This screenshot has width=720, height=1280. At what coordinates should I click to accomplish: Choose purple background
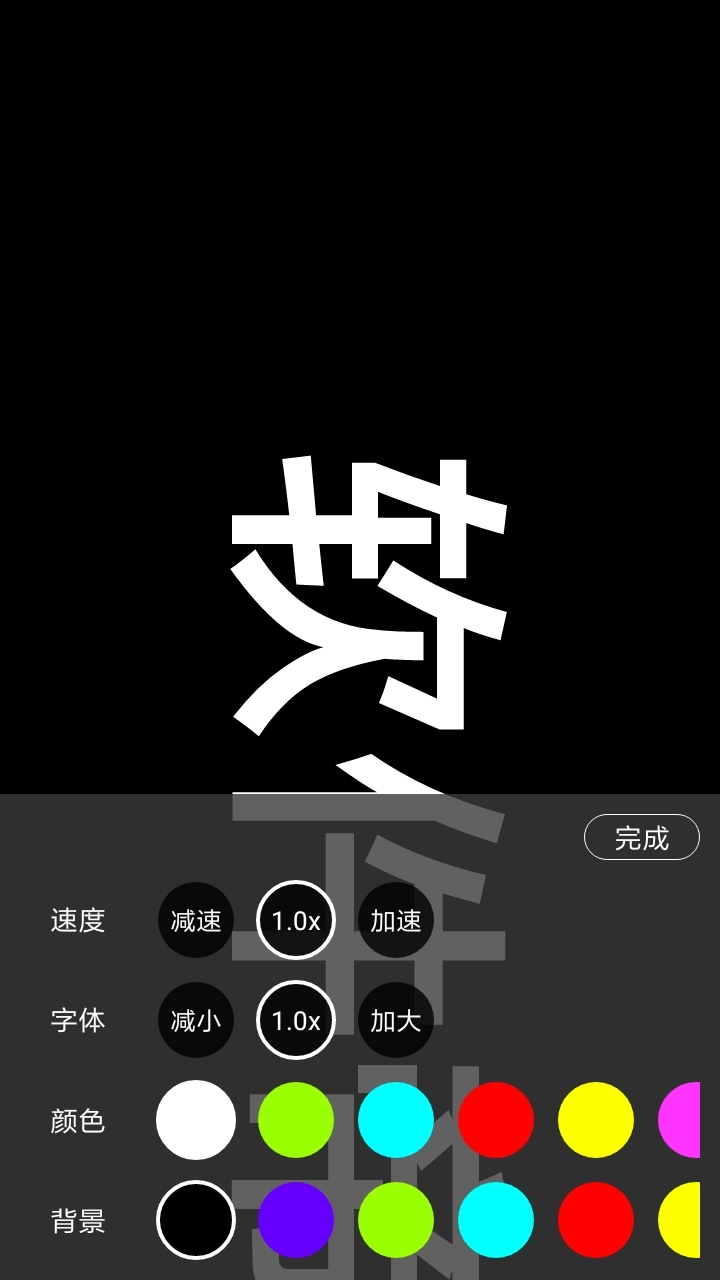pyautogui.click(x=296, y=1220)
